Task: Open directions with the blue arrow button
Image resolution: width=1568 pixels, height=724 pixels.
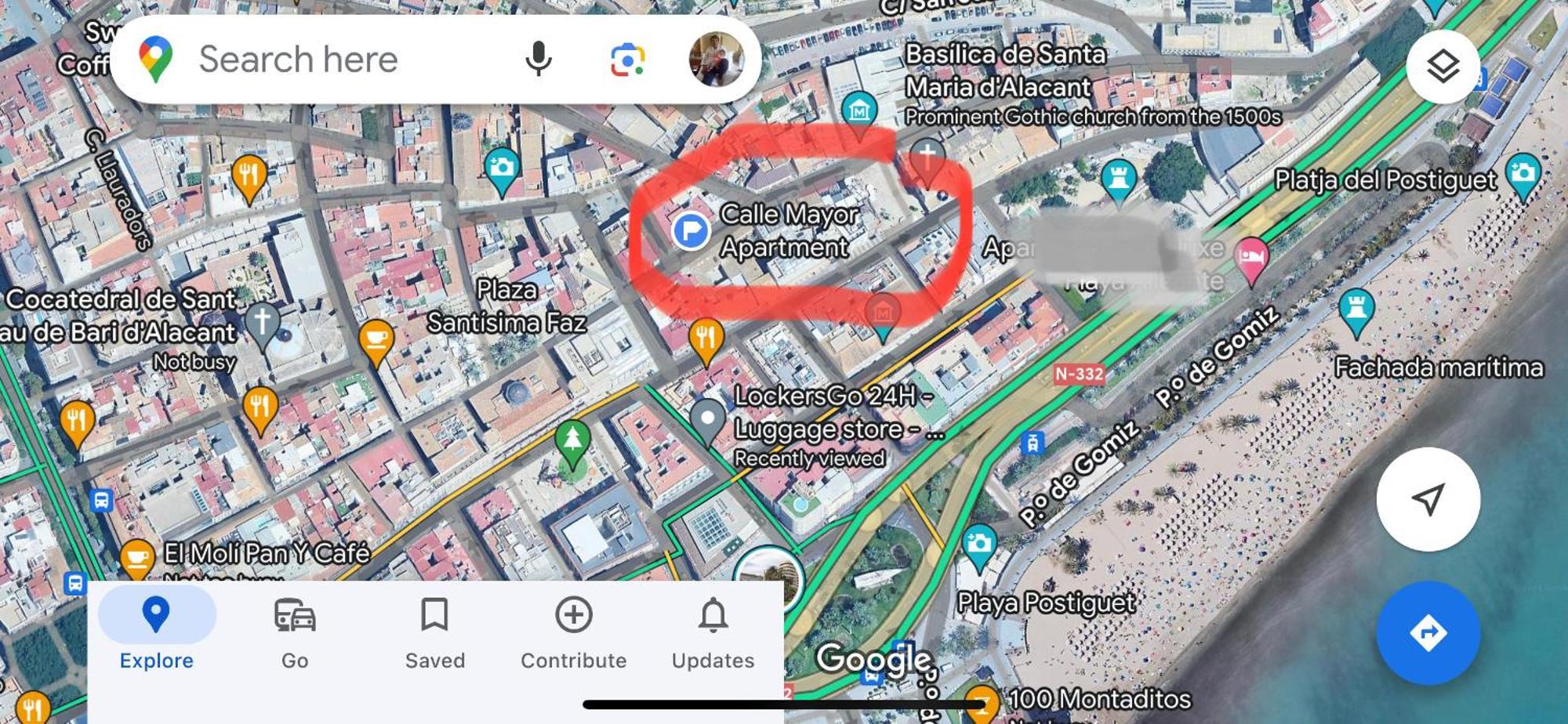Action: pos(1428,632)
